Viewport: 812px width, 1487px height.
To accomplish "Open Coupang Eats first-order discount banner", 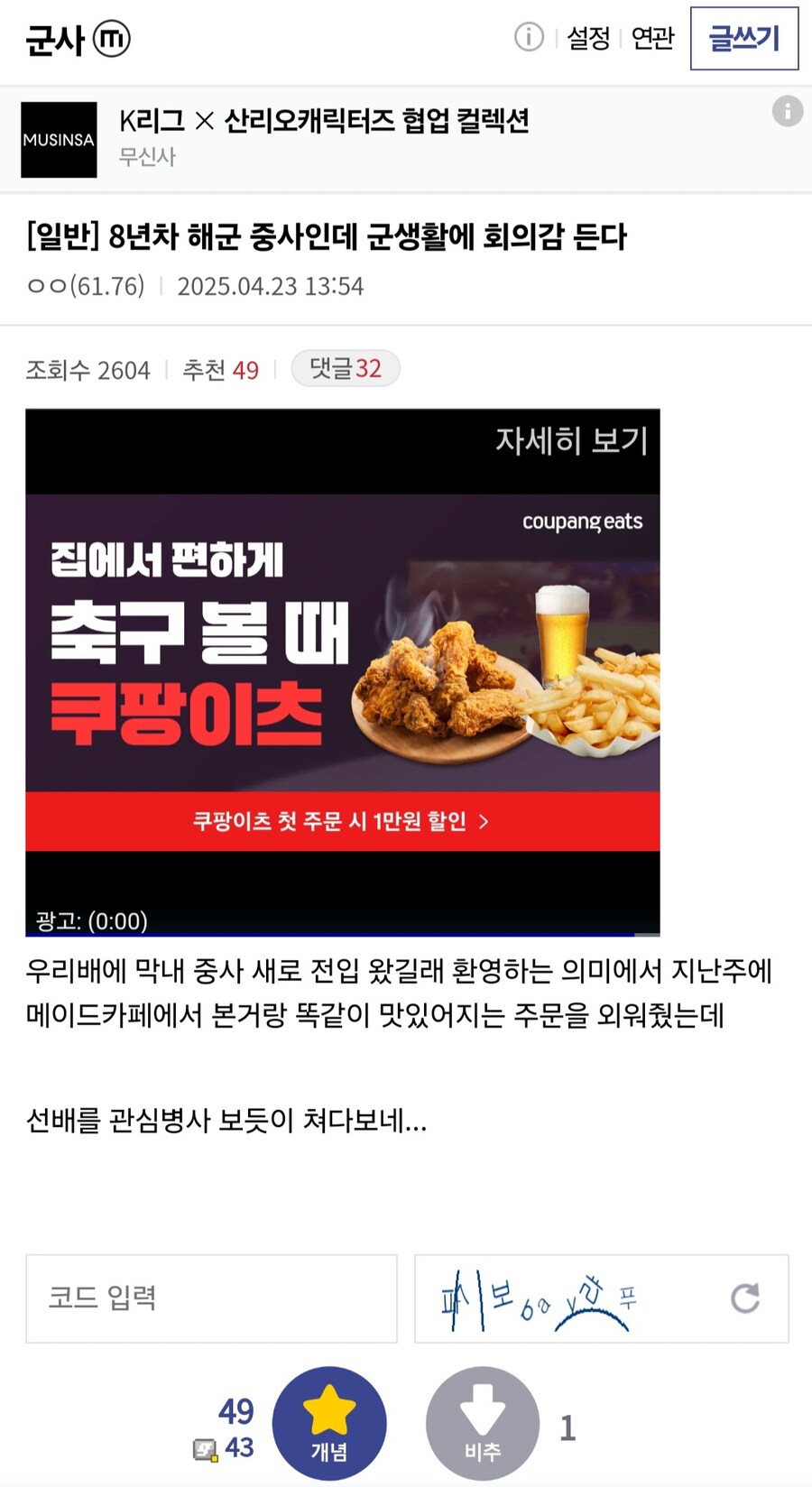I will (x=342, y=821).
